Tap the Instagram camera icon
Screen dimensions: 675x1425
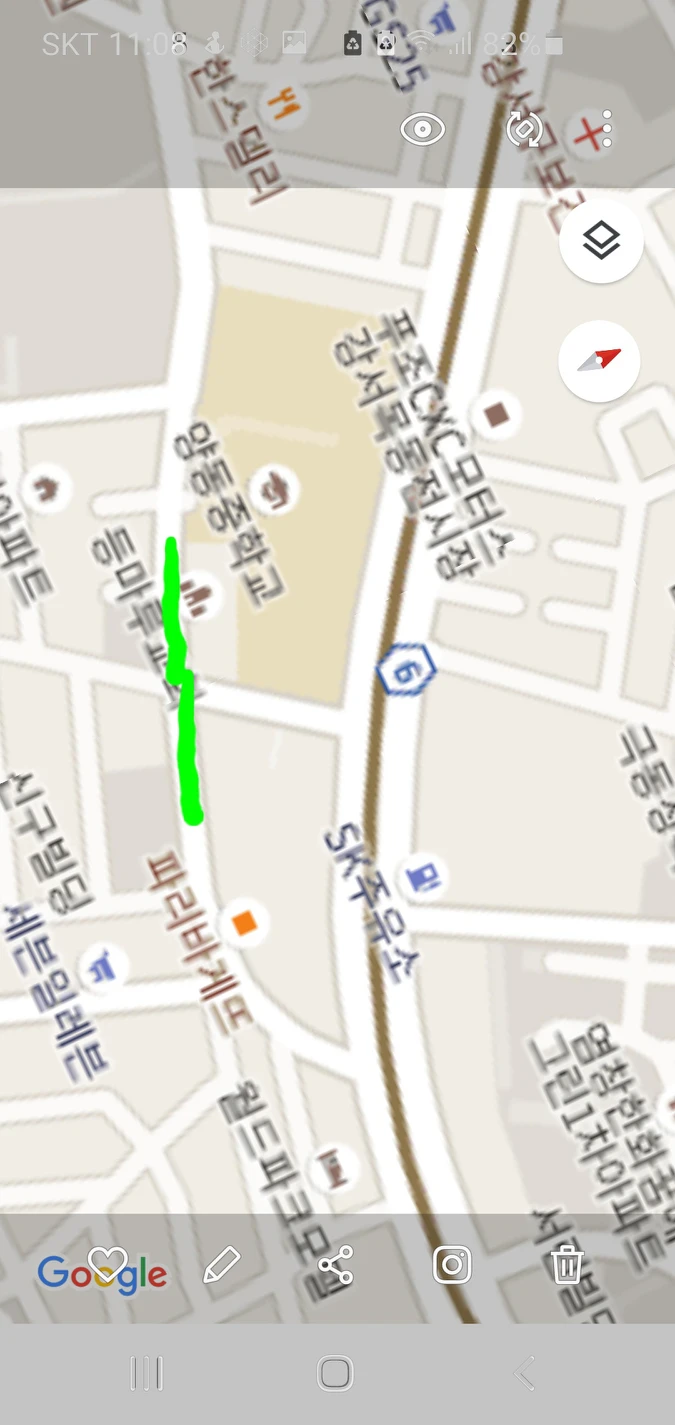tap(452, 1265)
